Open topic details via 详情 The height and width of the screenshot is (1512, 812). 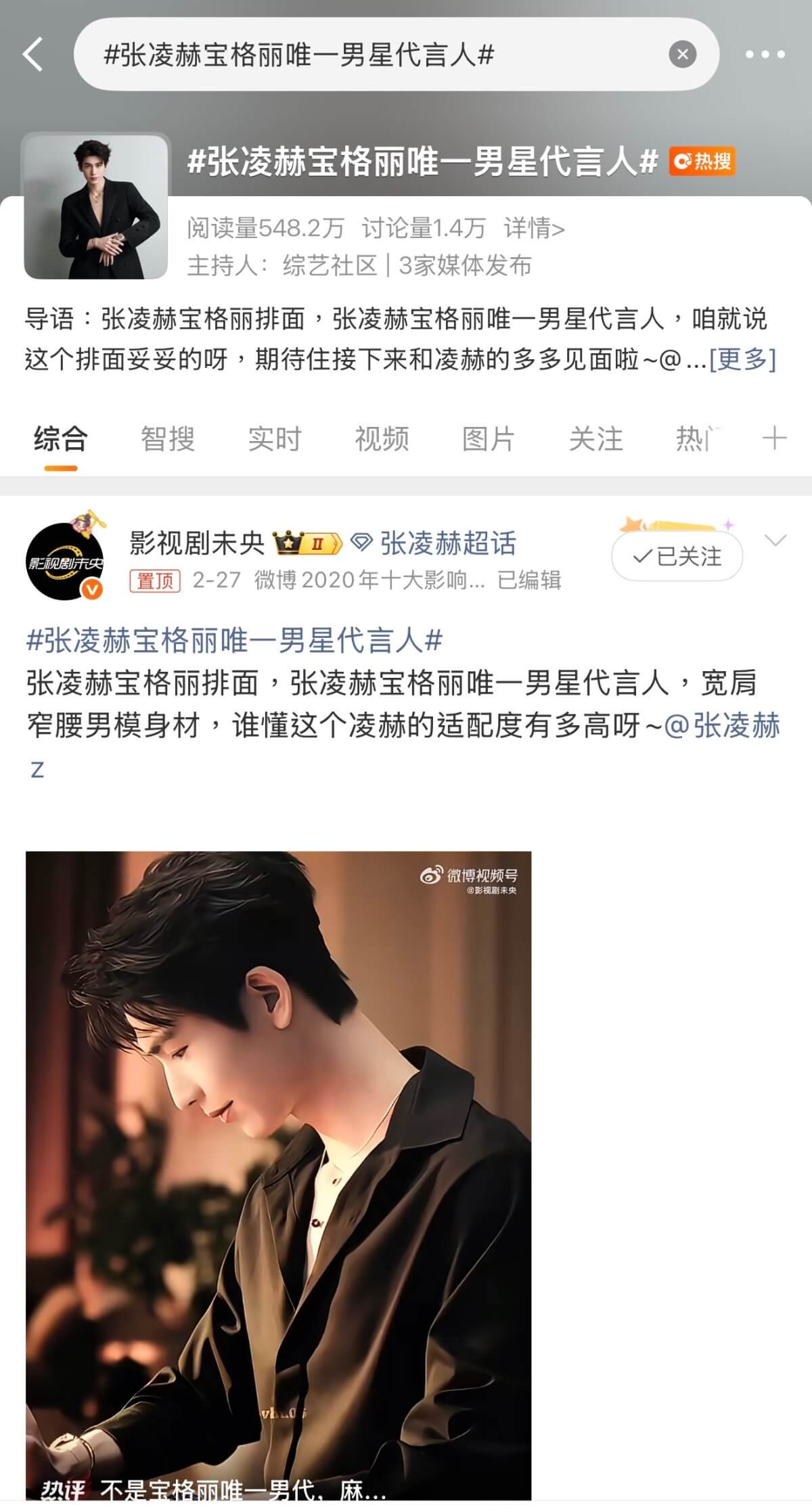[x=534, y=229]
